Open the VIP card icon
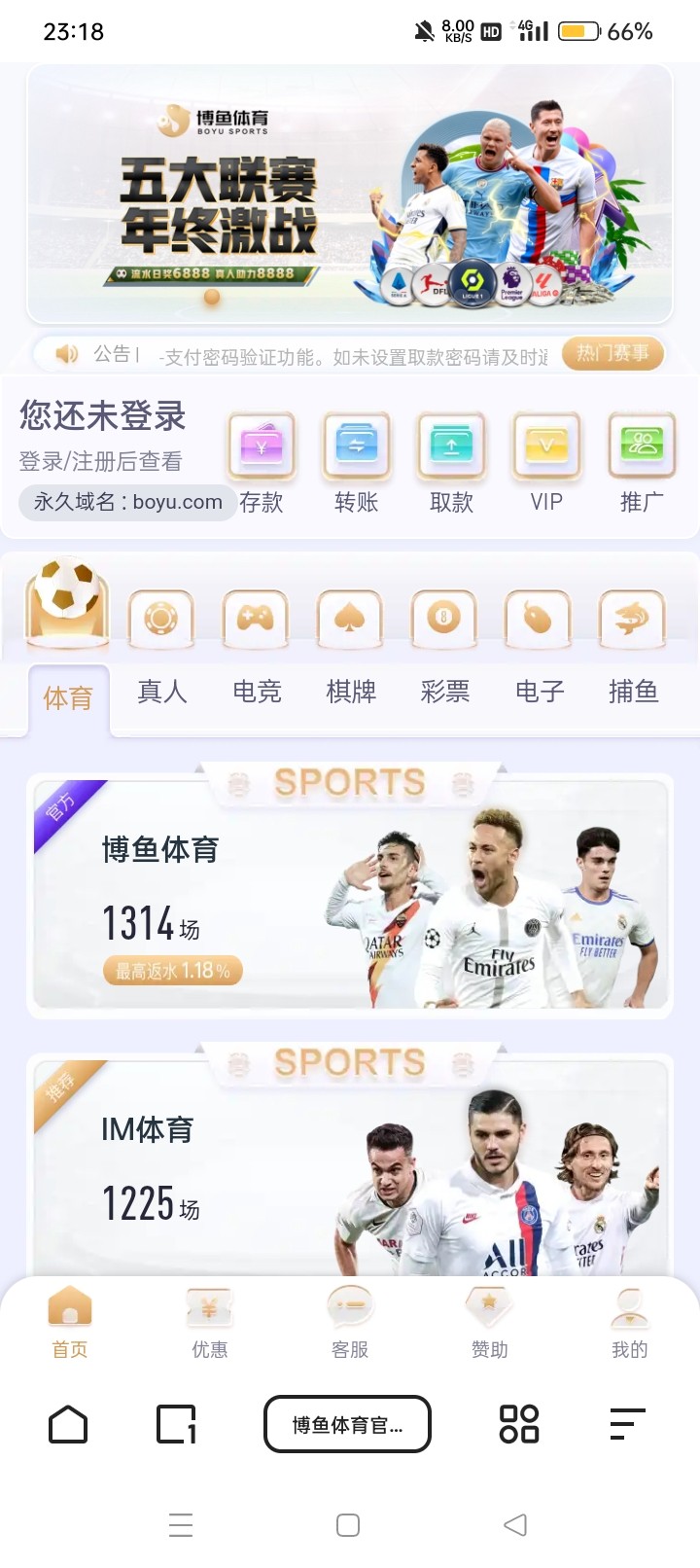 (545, 447)
